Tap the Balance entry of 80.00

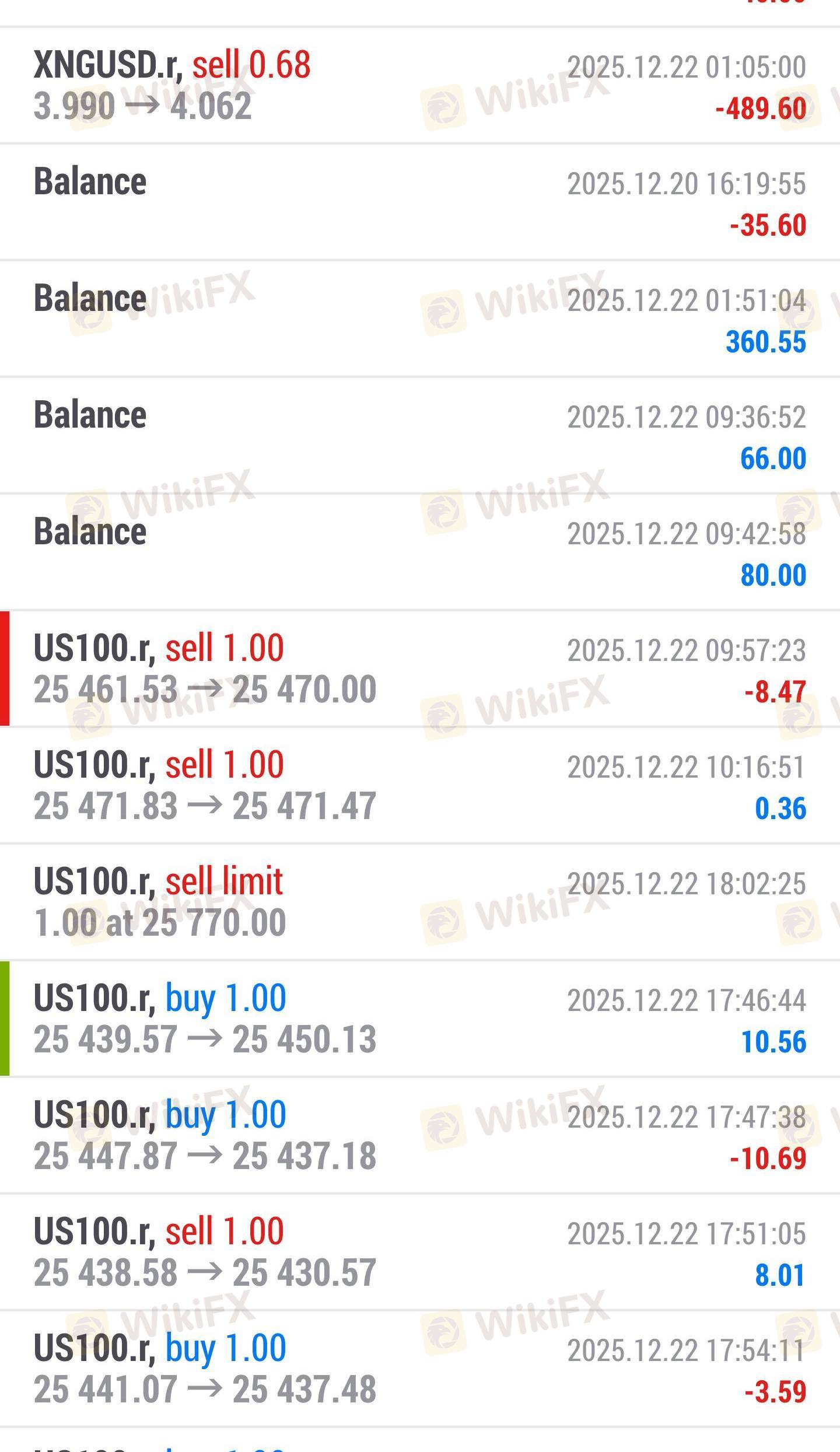(420, 552)
